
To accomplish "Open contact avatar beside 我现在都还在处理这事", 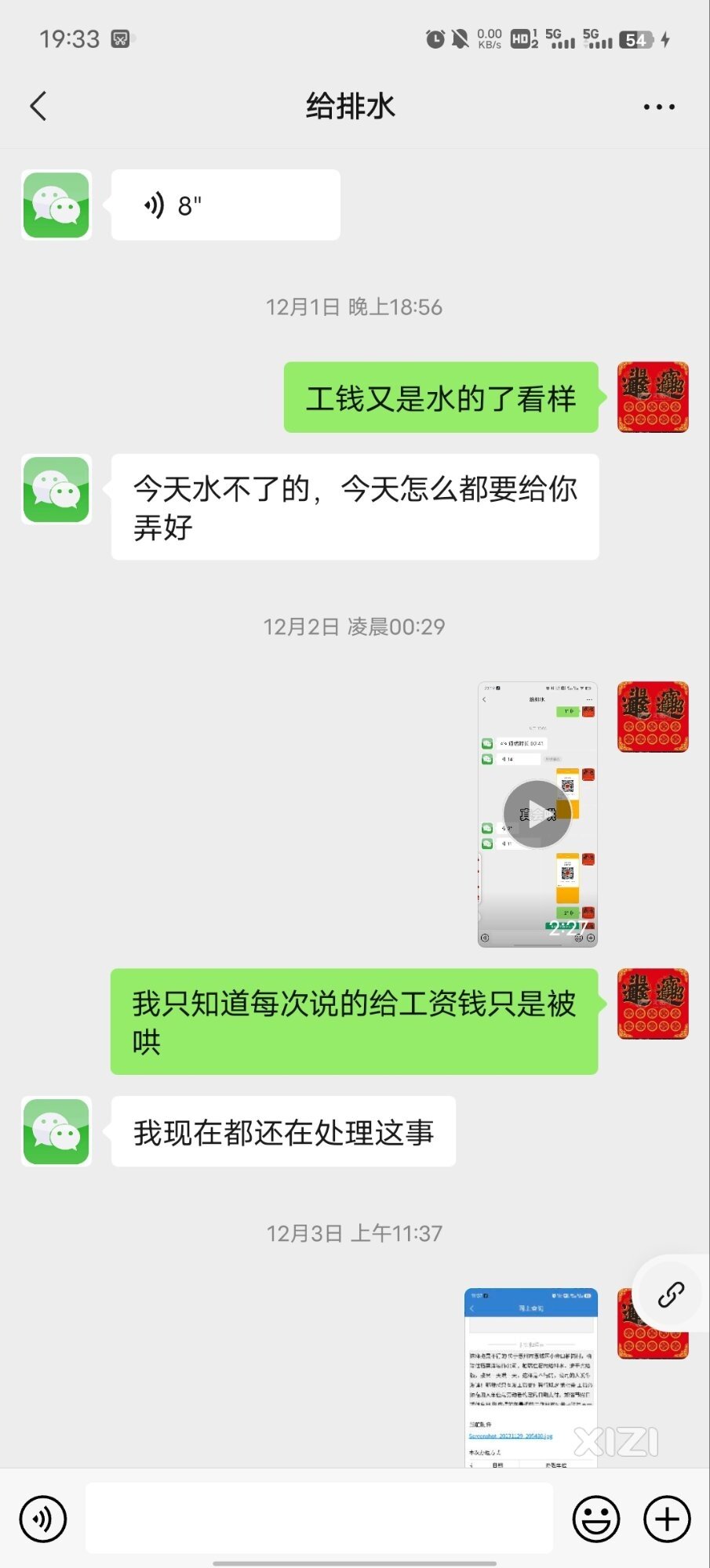I will (56, 1131).
